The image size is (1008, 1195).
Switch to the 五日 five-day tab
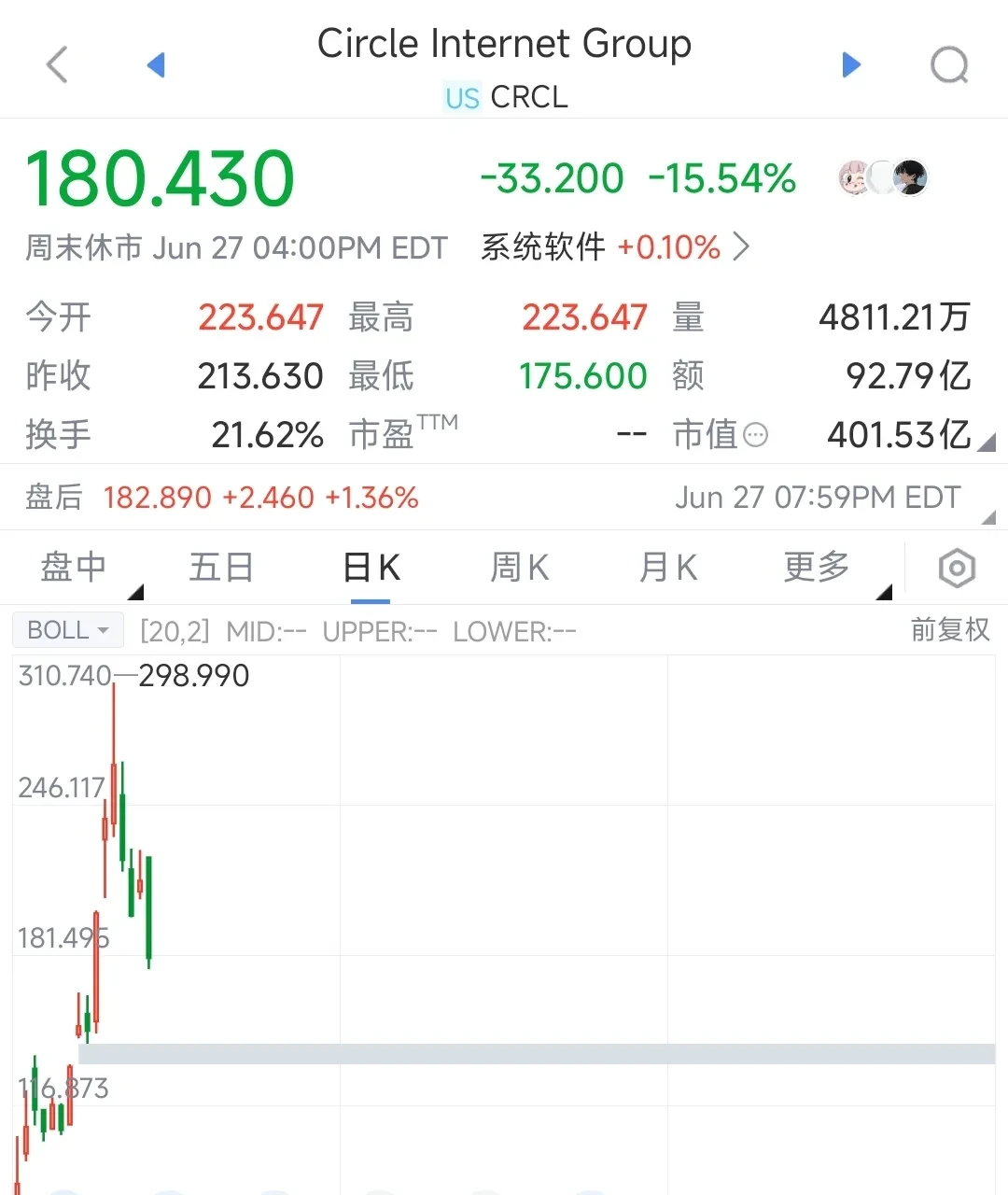[221, 567]
